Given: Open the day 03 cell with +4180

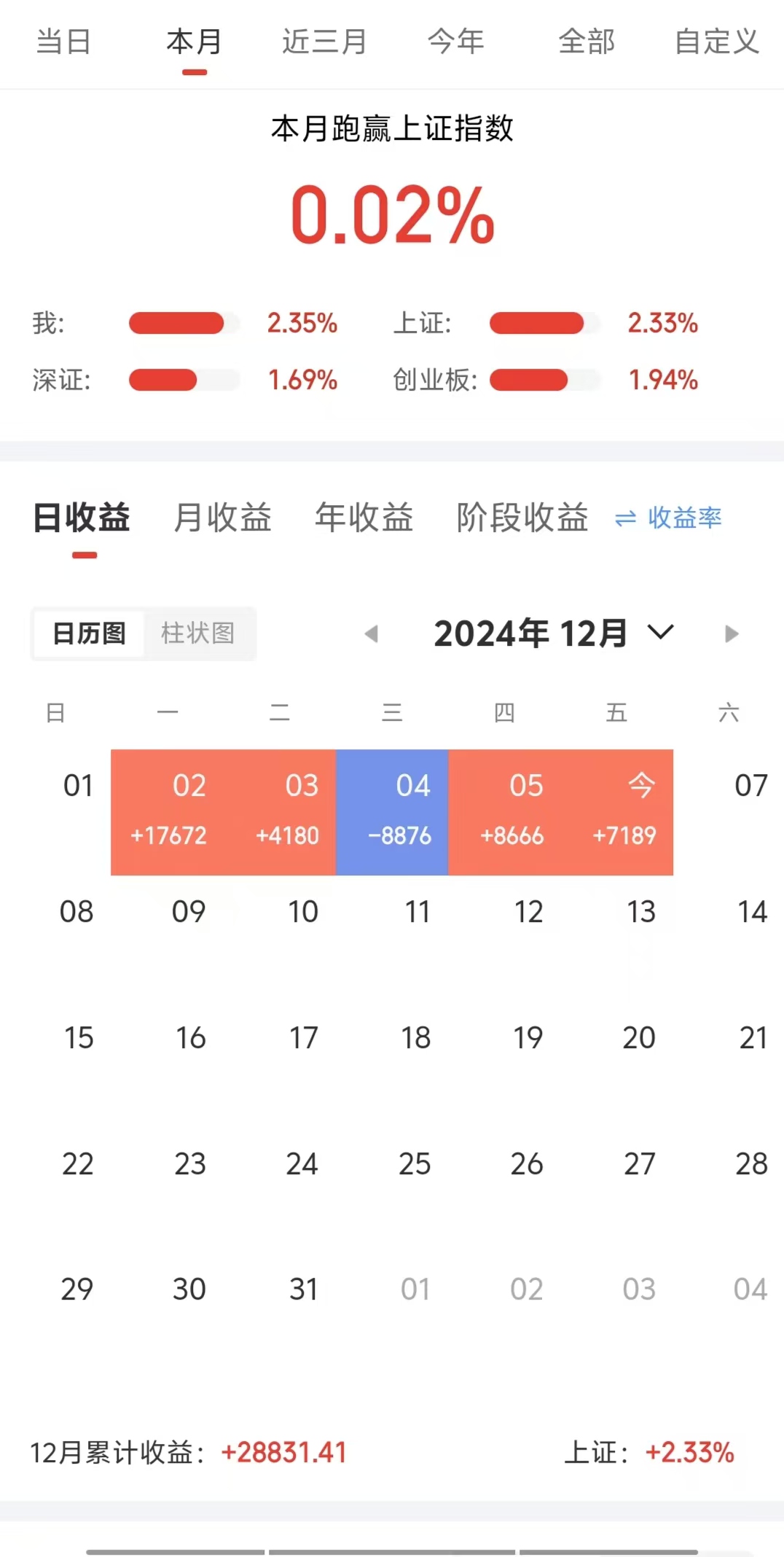Looking at the screenshot, I should 280,812.
